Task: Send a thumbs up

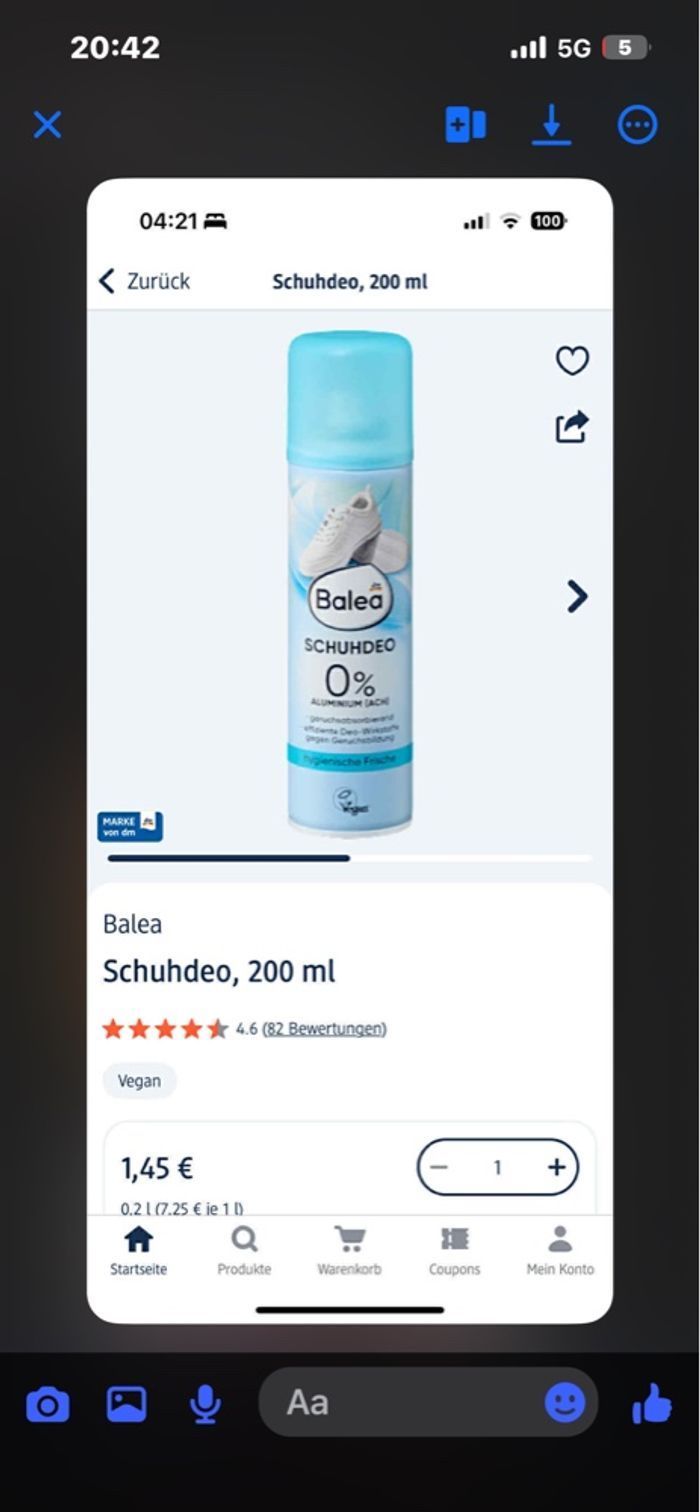Action: pyautogui.click(x=652, y=1404)
